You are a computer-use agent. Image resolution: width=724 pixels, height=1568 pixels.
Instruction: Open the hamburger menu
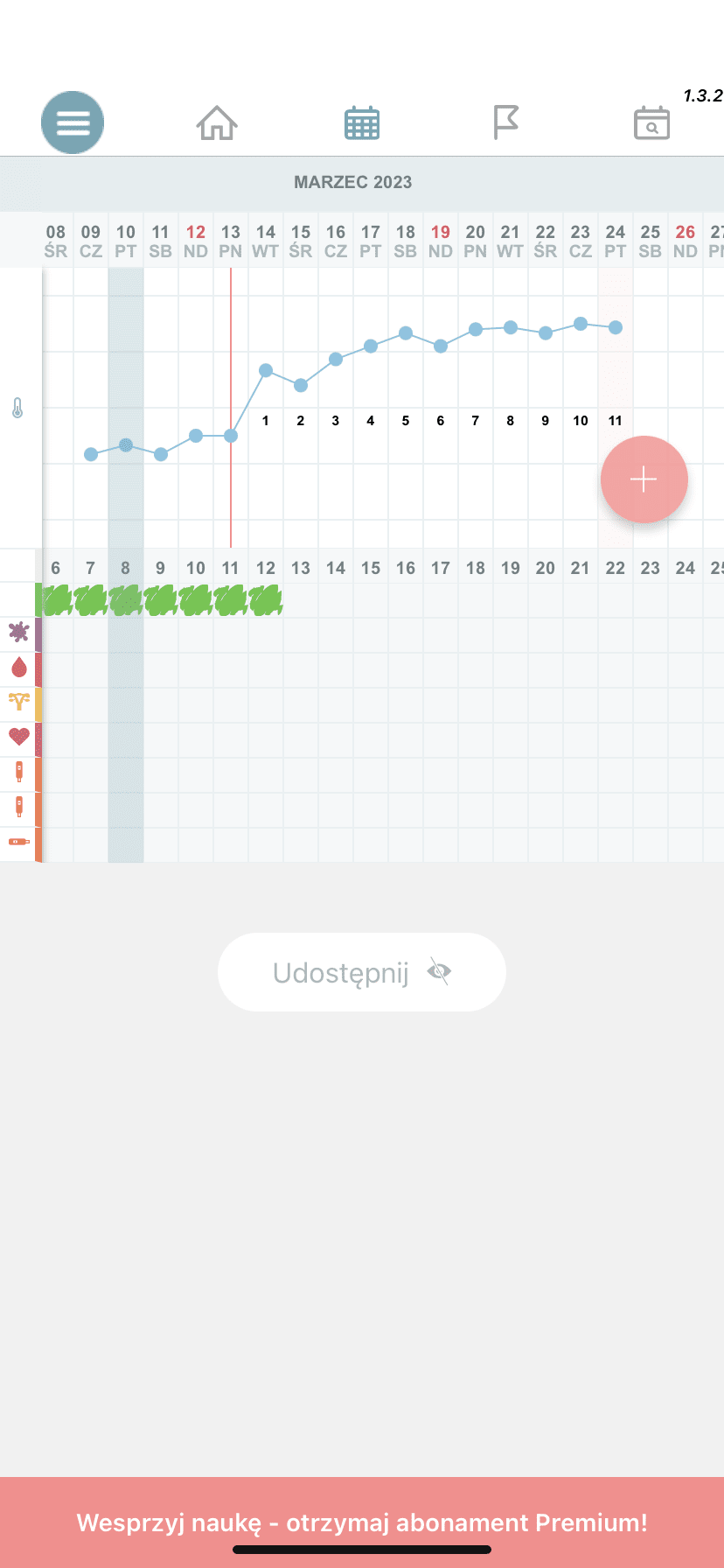point(73,122)
